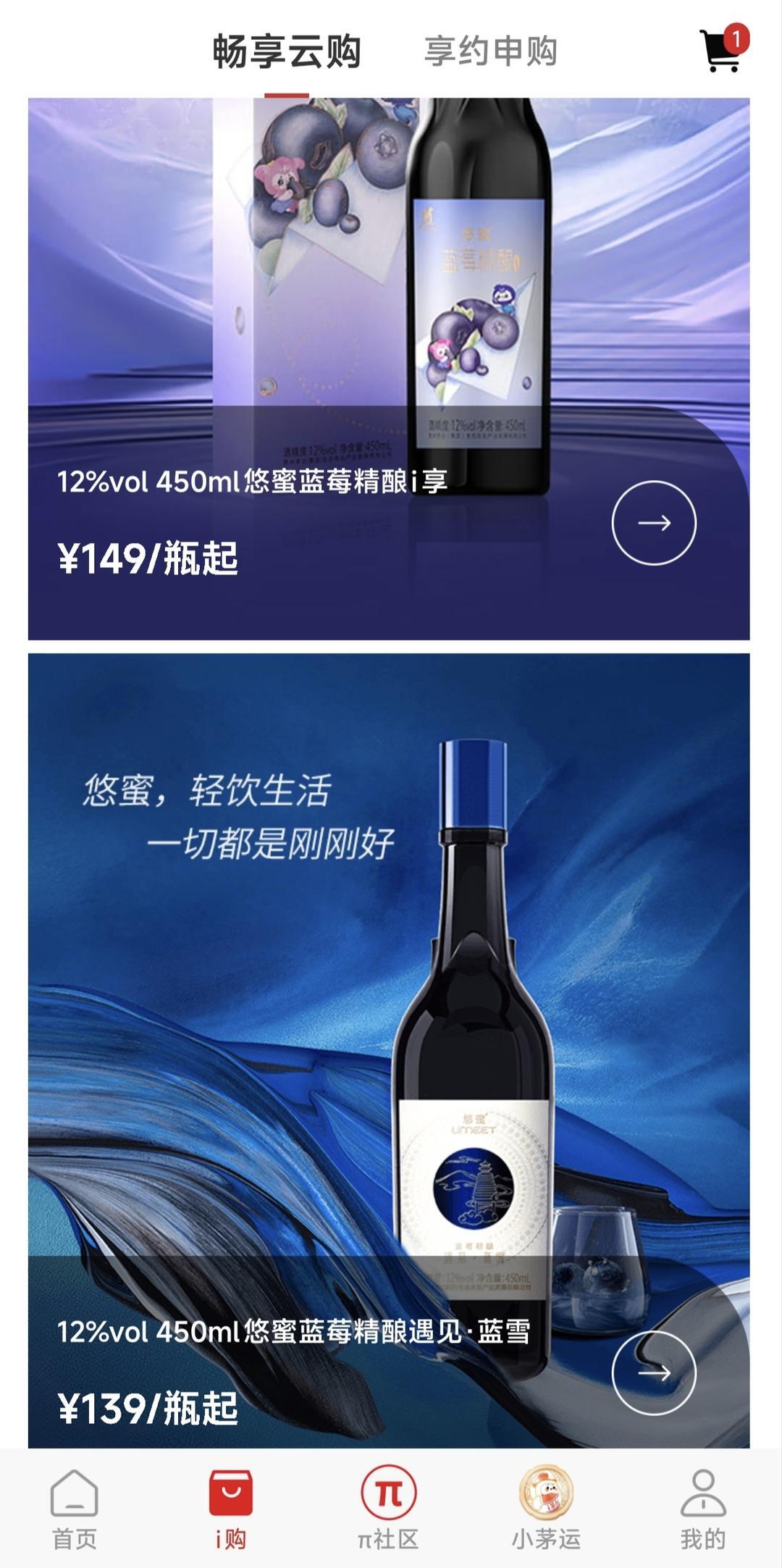
Task: Open the π社区 community tab
Action: coord(389,1509)
